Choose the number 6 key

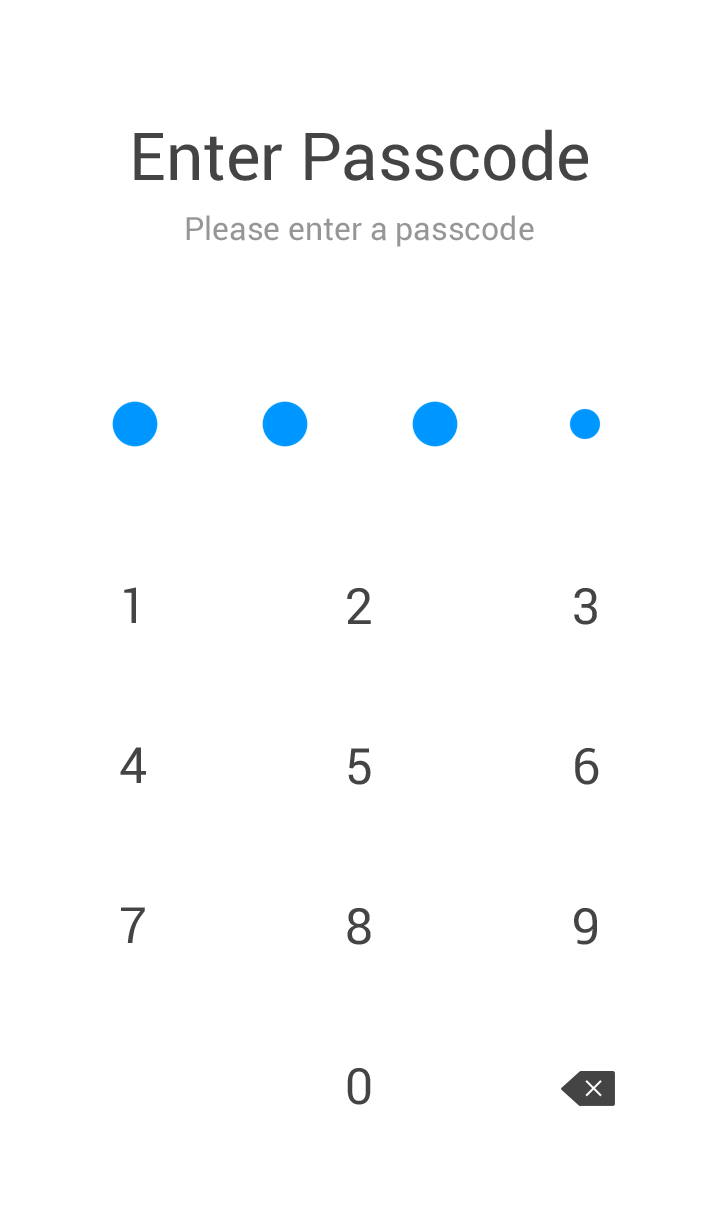coord(586,767)
